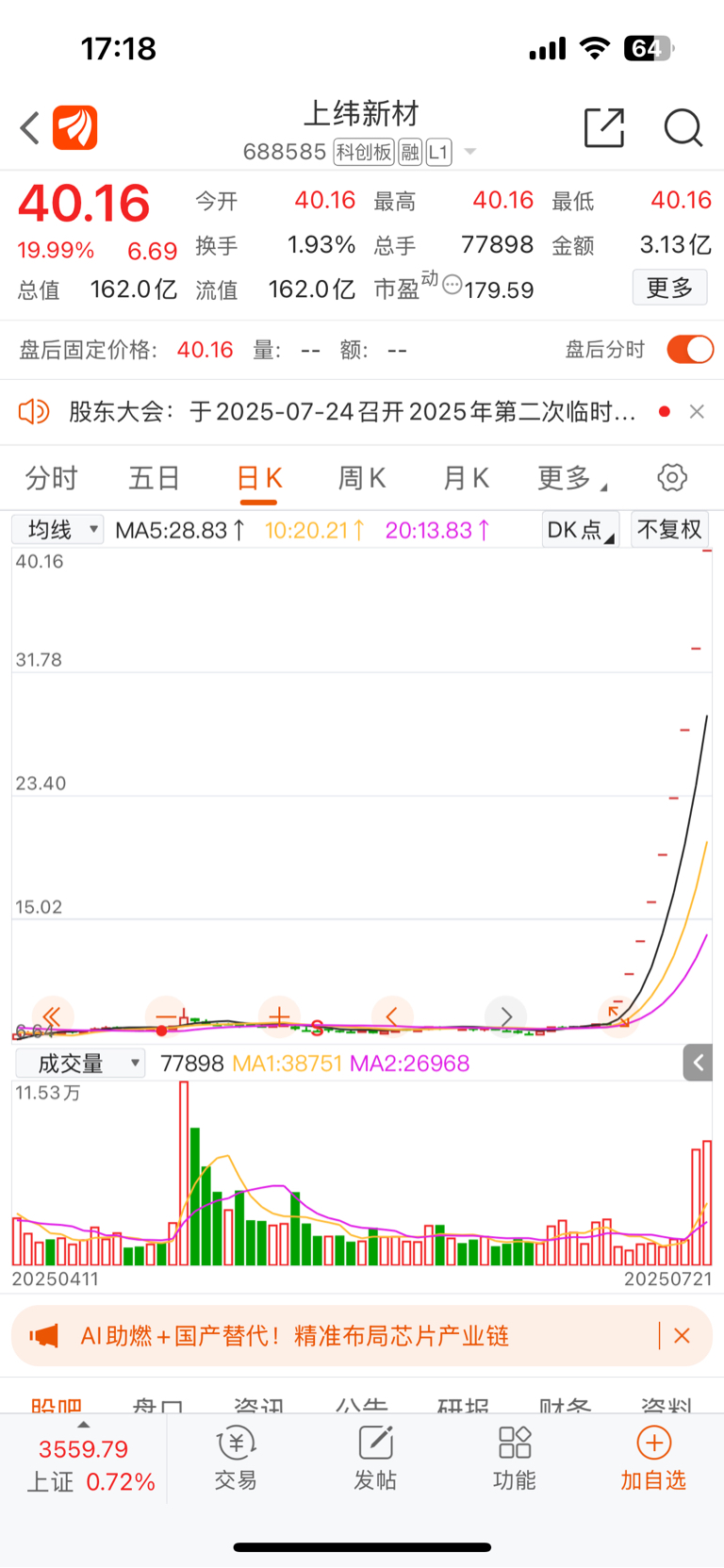
Task: Open chart settings gear icon
Action: click(x=672, y=478)
